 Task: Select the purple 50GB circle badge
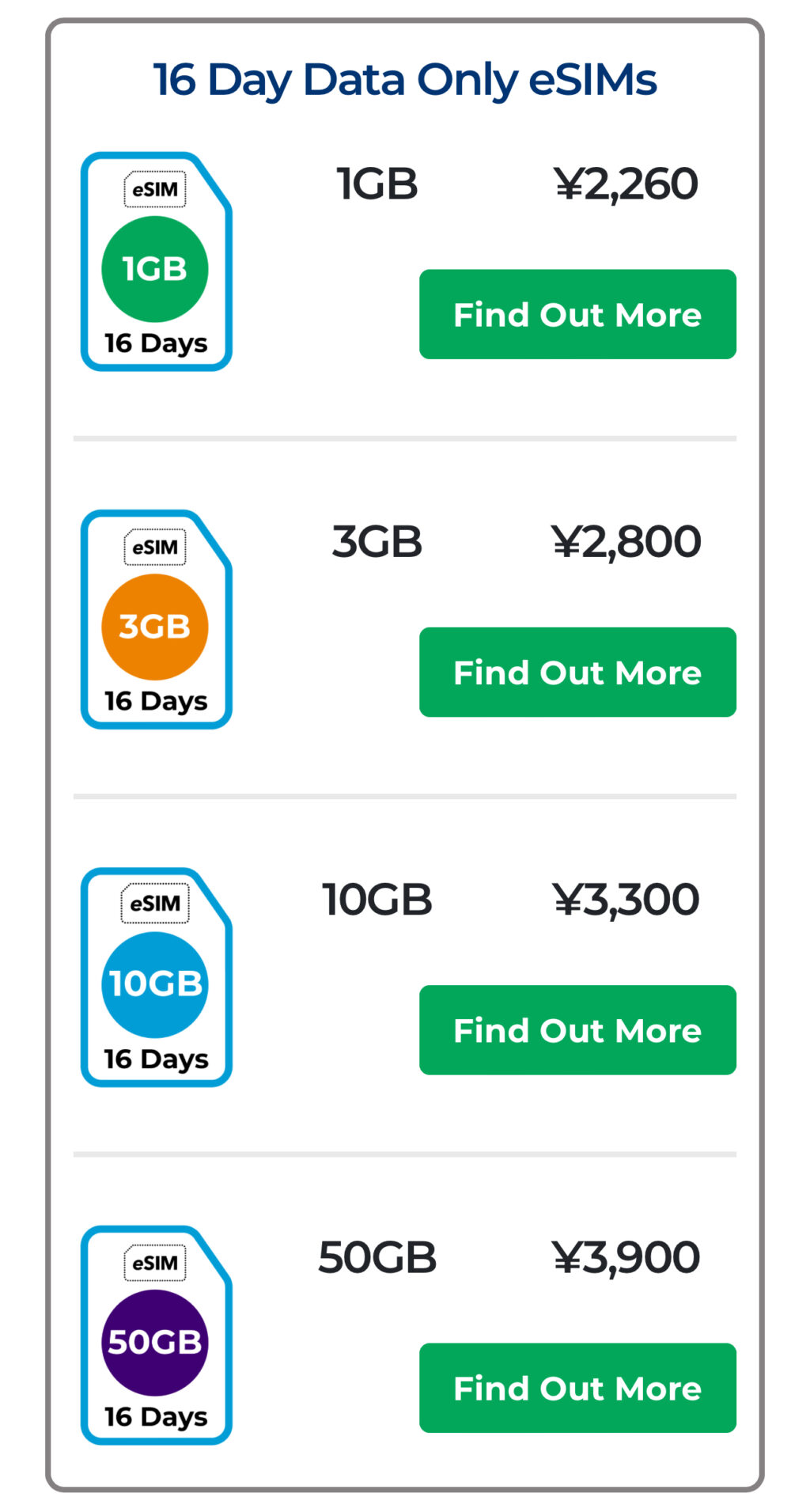pos(155,1342)
